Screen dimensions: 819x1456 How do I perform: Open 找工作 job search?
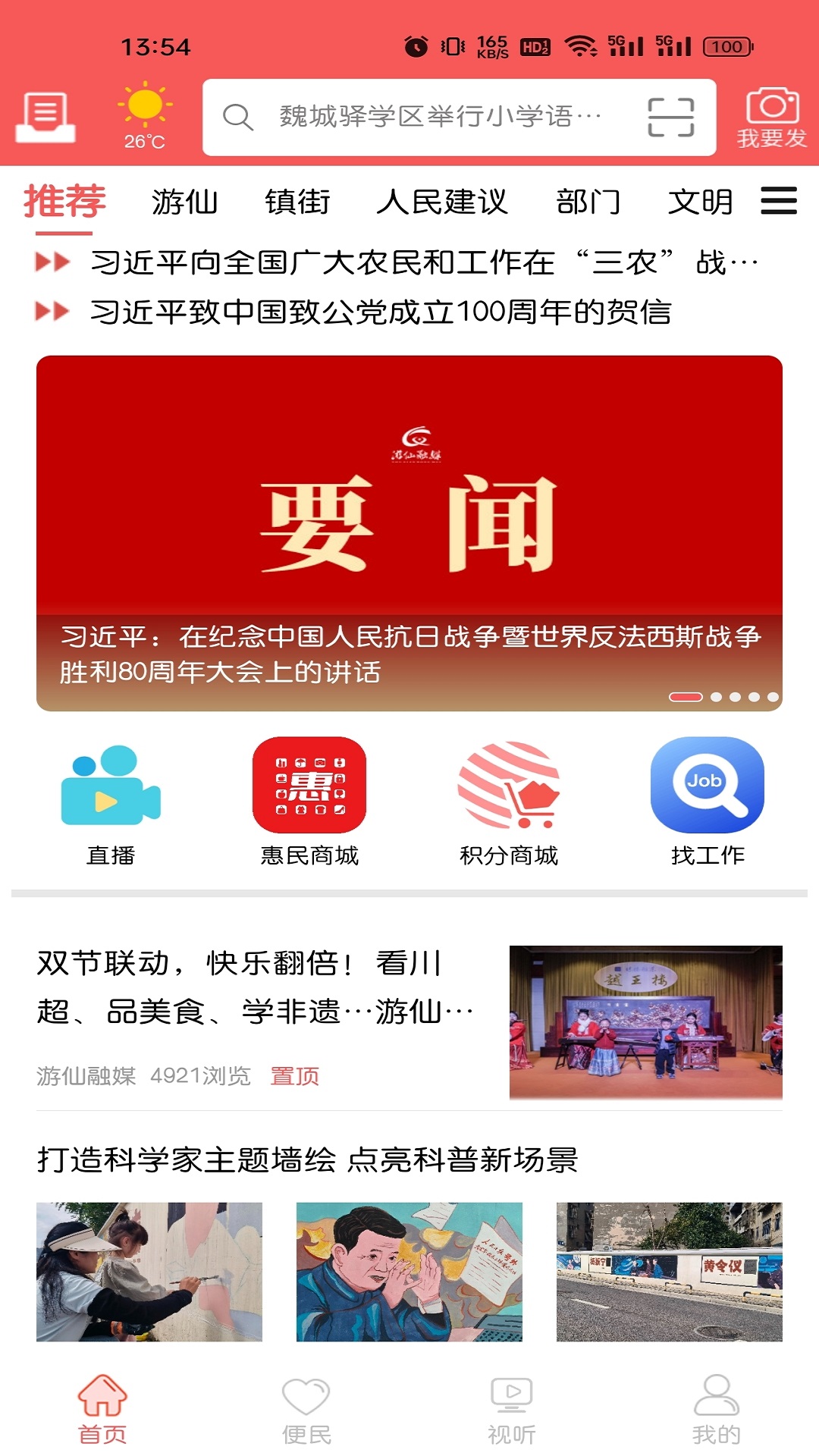[x=707, y=804]
